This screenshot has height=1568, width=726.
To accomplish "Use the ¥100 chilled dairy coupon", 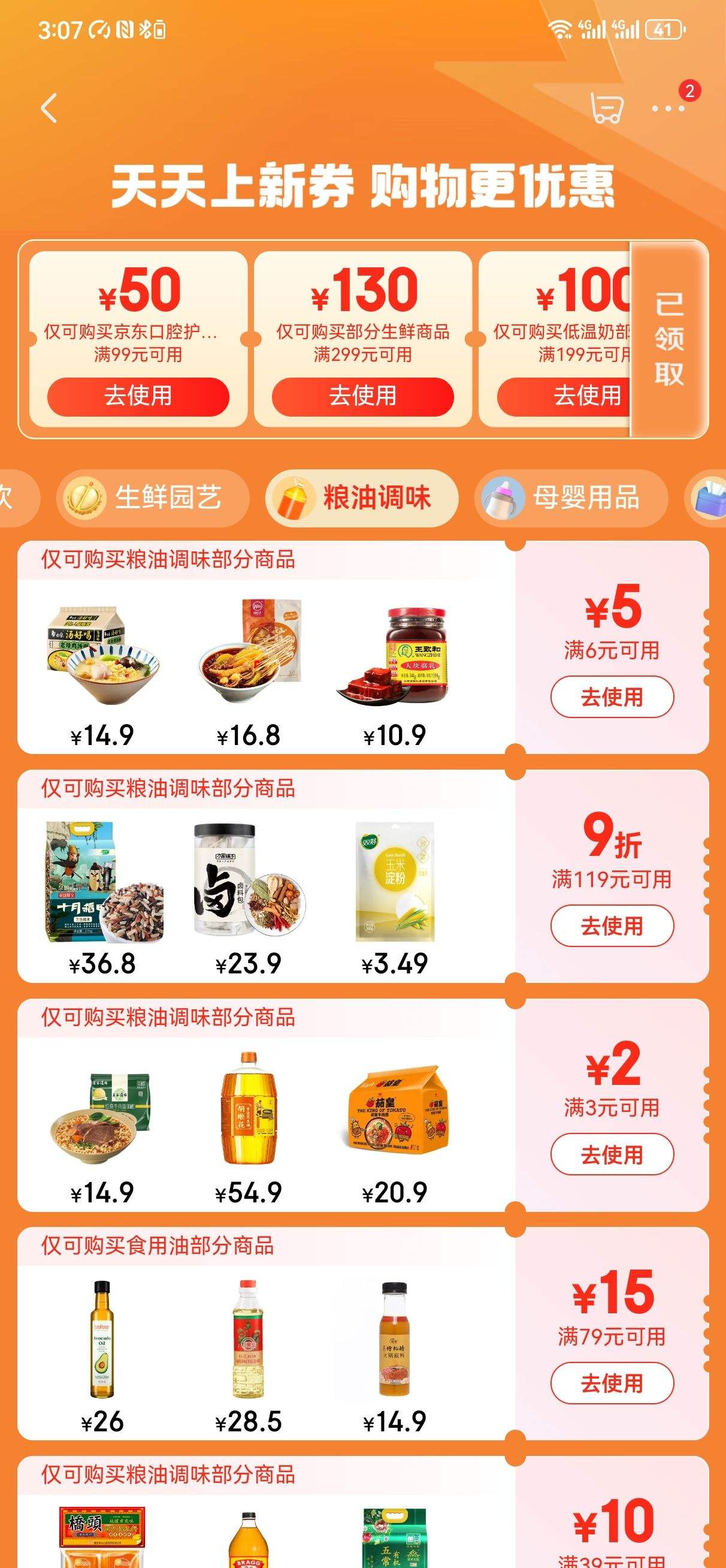I will click(x=566, y=396).
